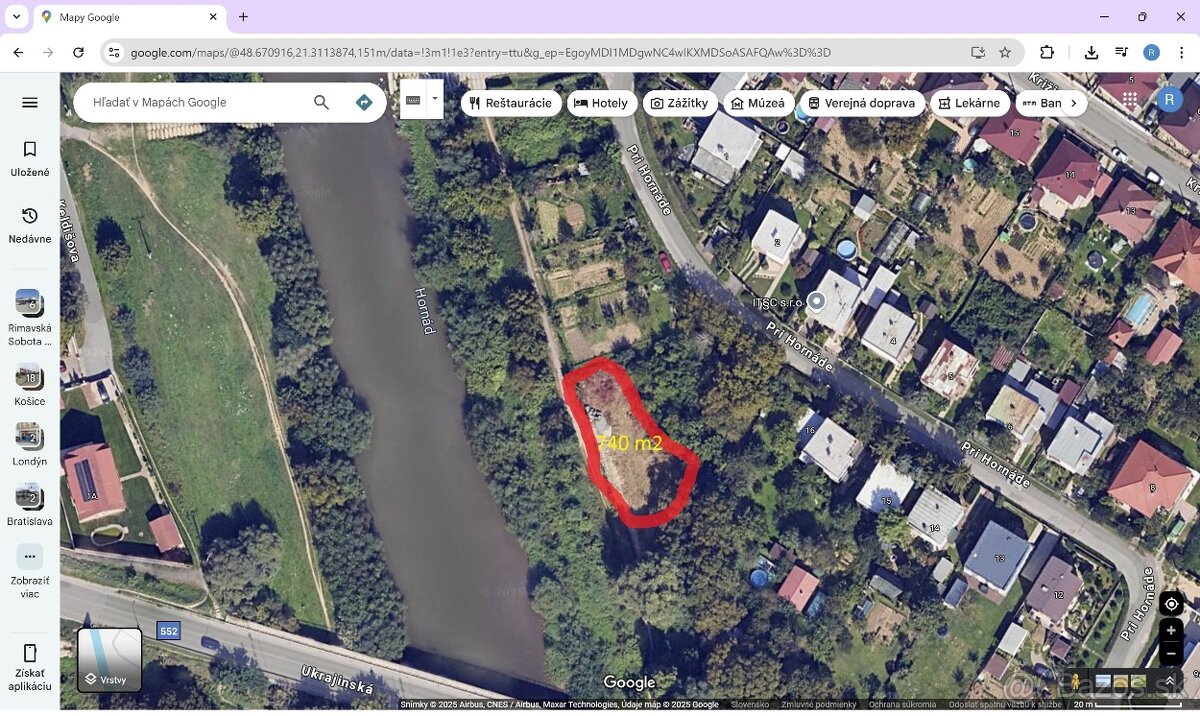Viewport: 1200px width, 716px height.
Task: Open Uložené saved places
Action: (x=29, y=158)
